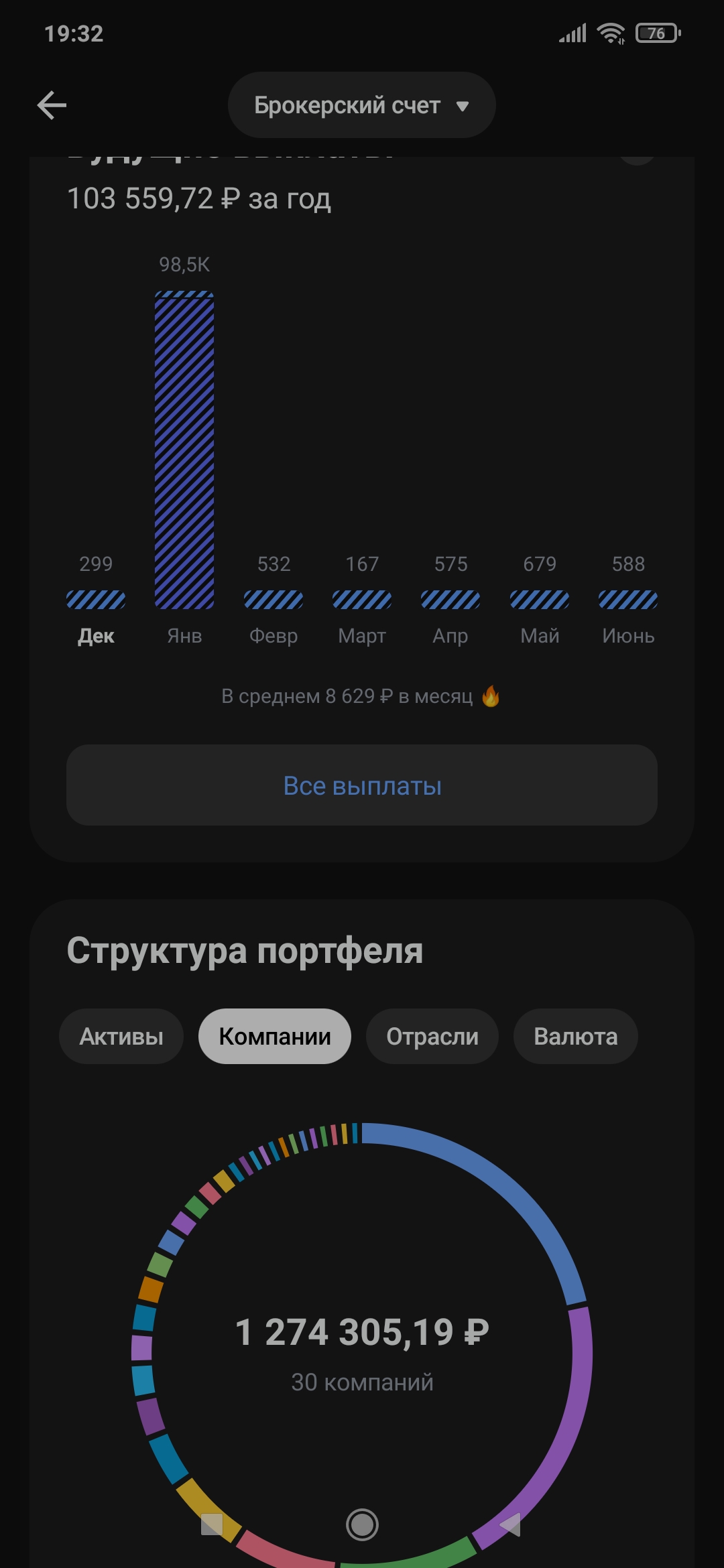724x1568 pixels.
Task: Open Все выплаты button
Action: tap(361, 785)
